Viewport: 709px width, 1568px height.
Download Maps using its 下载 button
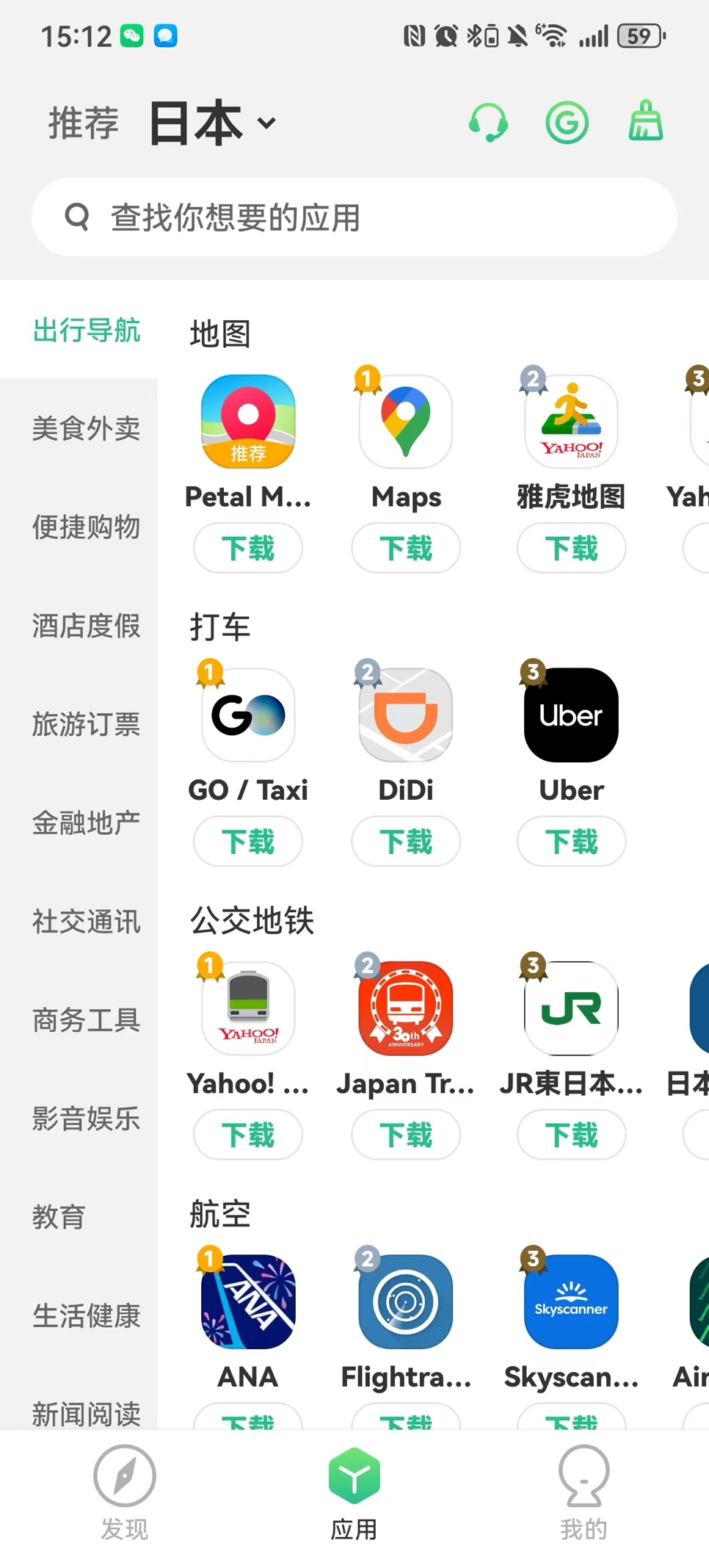(x=405, y=548)
